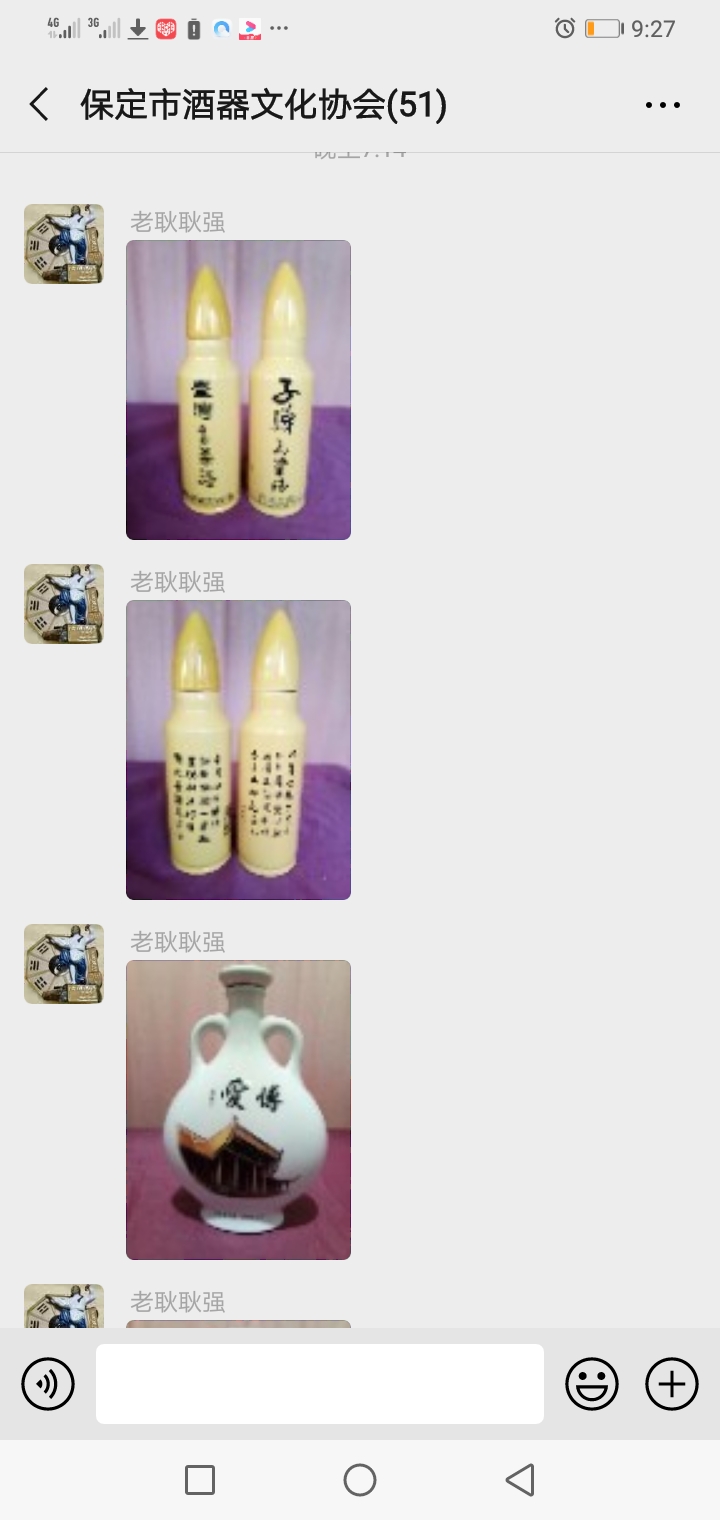Tap the system back triangle

[520, 1480]
